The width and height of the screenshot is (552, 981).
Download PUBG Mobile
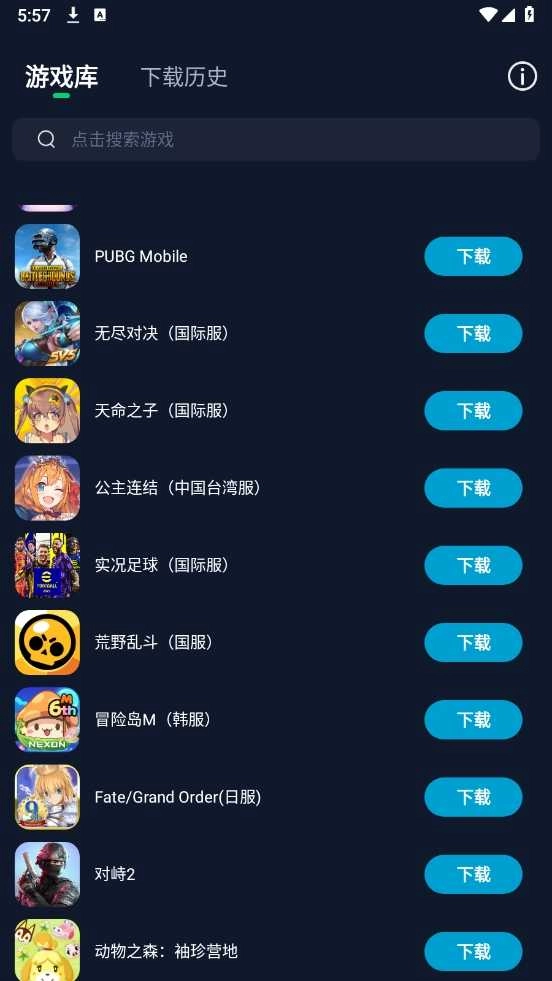tap(473, 256)
